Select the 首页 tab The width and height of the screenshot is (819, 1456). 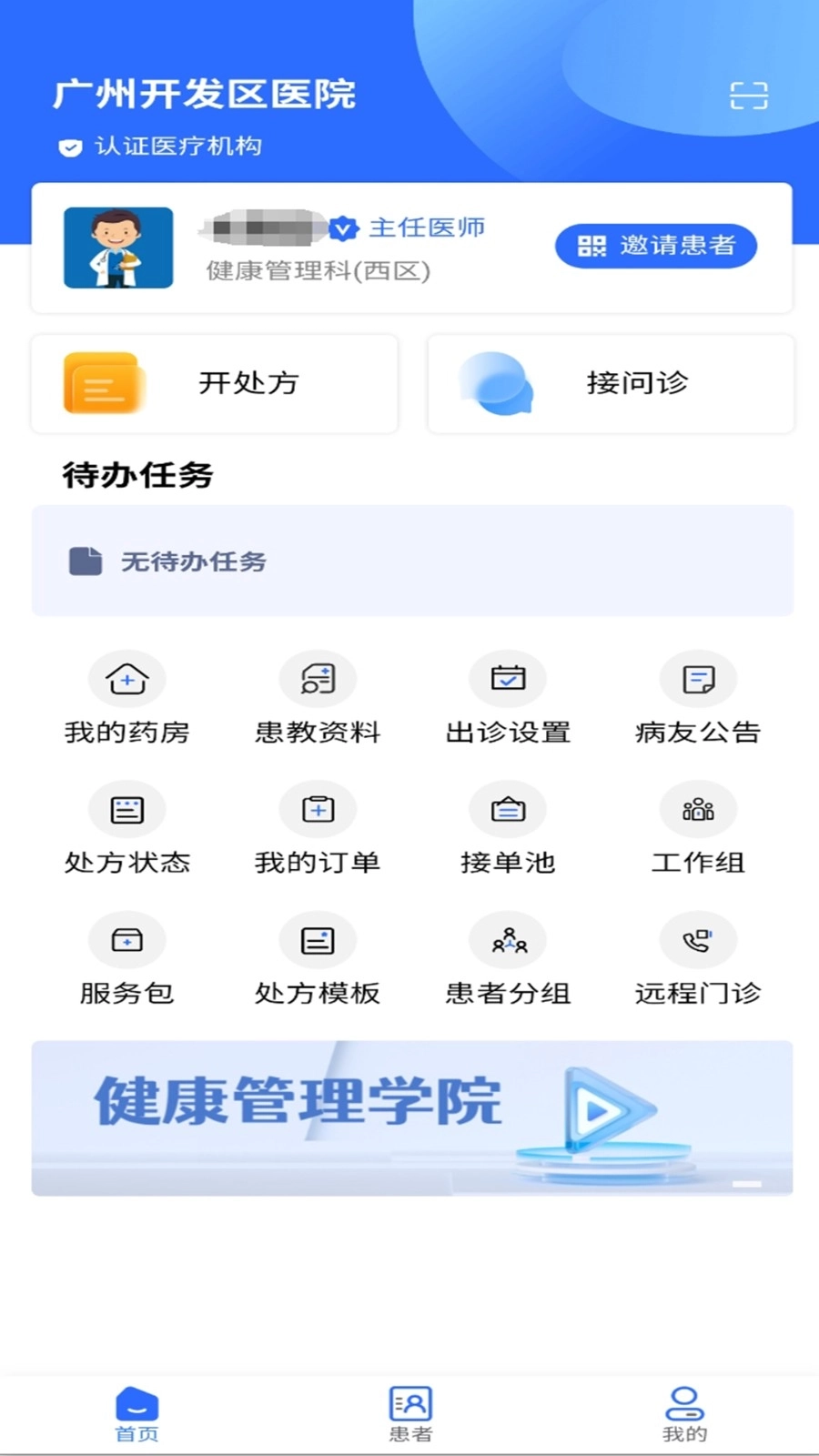(x=136, y=1414)
